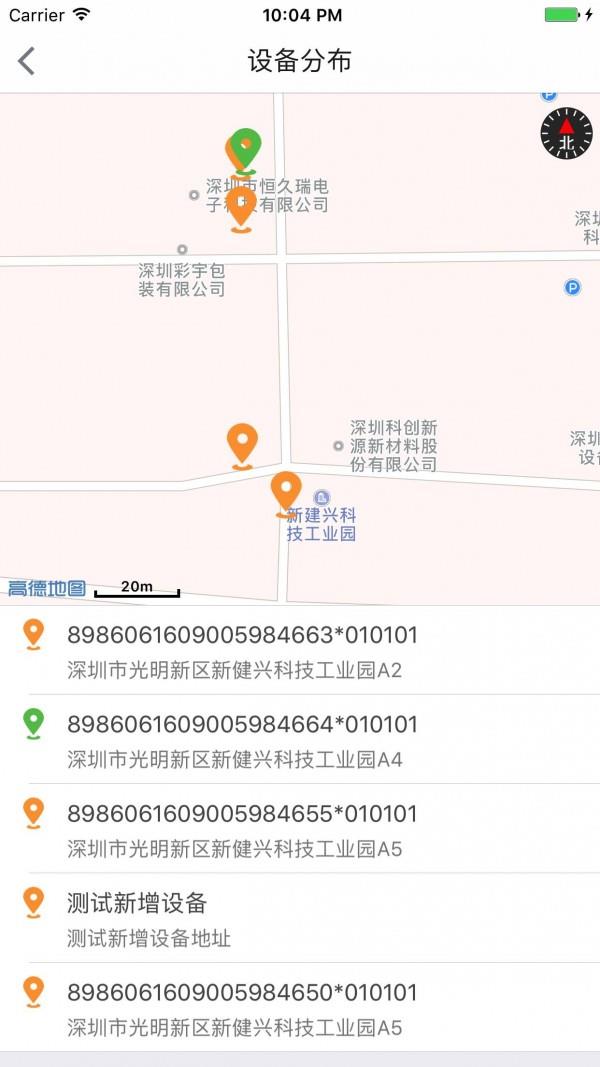Tap the north compass icon on map
The width and height of the screenshot is (600, 1067).
click(x=566, y=134)
